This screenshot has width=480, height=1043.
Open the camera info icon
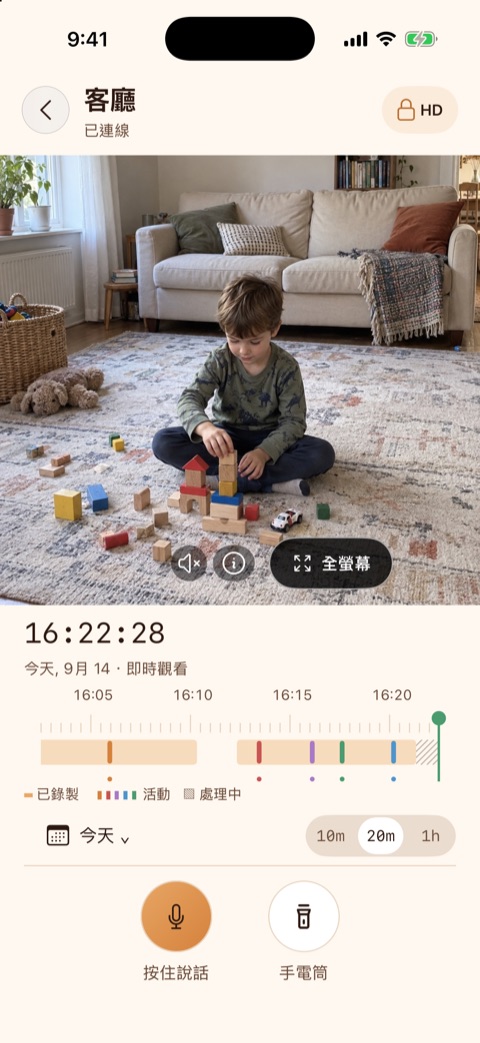233,563
